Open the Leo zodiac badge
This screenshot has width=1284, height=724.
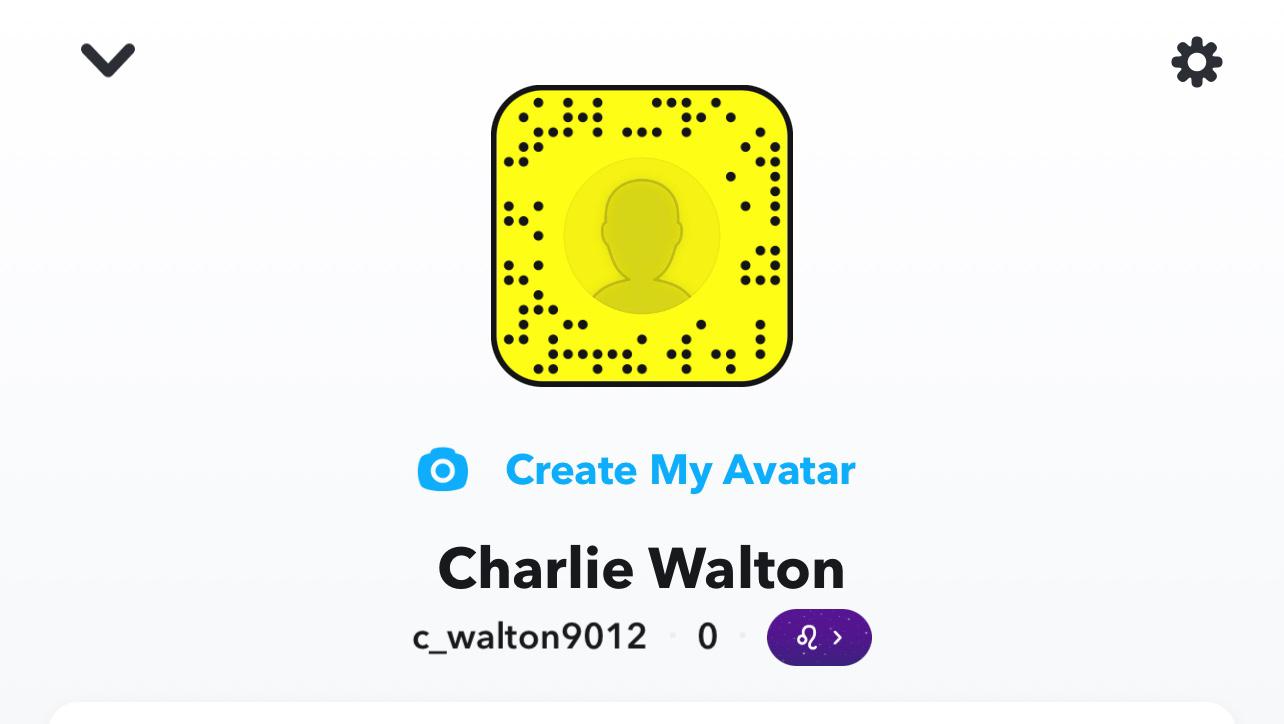point(819,637)
